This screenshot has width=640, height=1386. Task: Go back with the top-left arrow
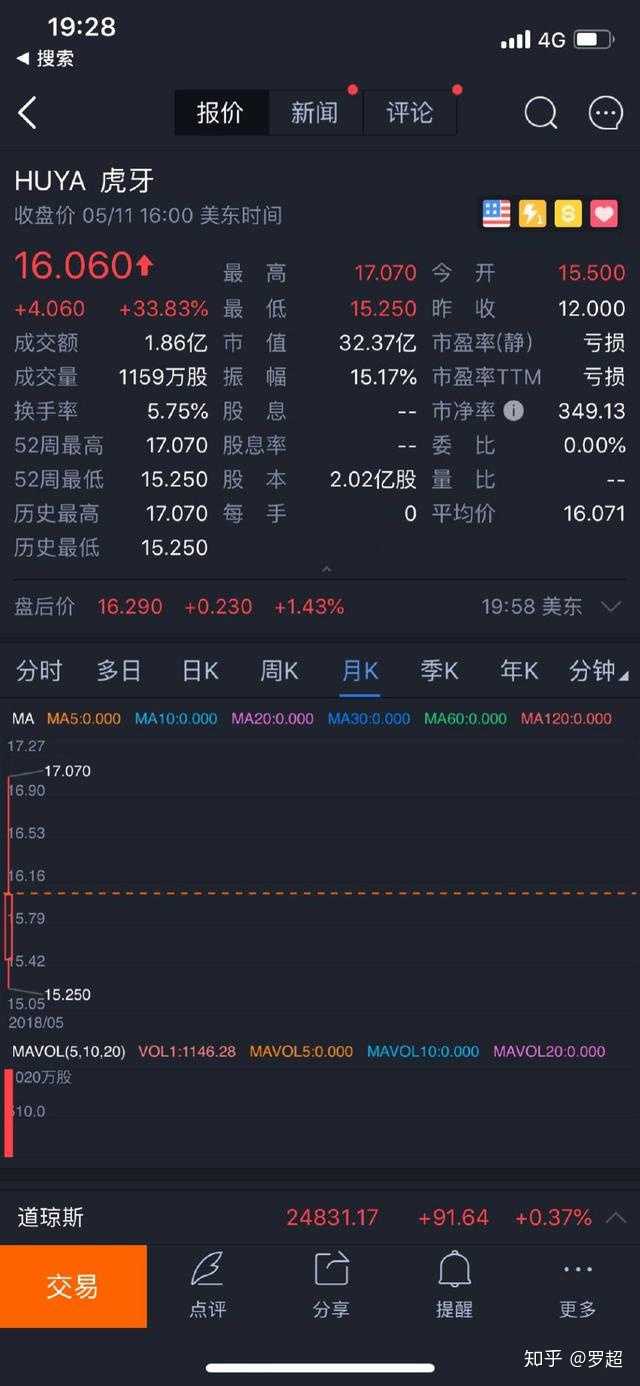tap(27, 113)
